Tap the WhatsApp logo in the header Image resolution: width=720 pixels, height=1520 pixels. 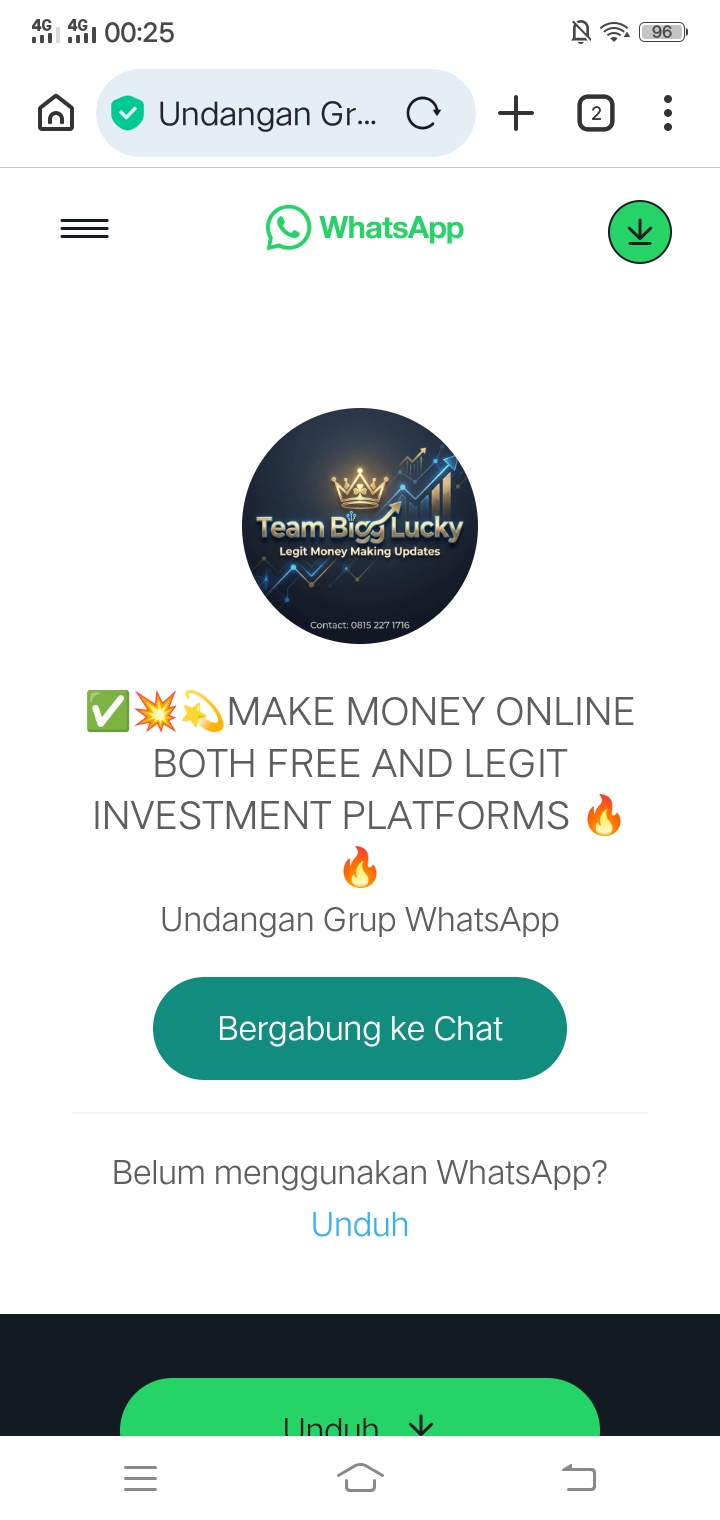tap(365, 228)
